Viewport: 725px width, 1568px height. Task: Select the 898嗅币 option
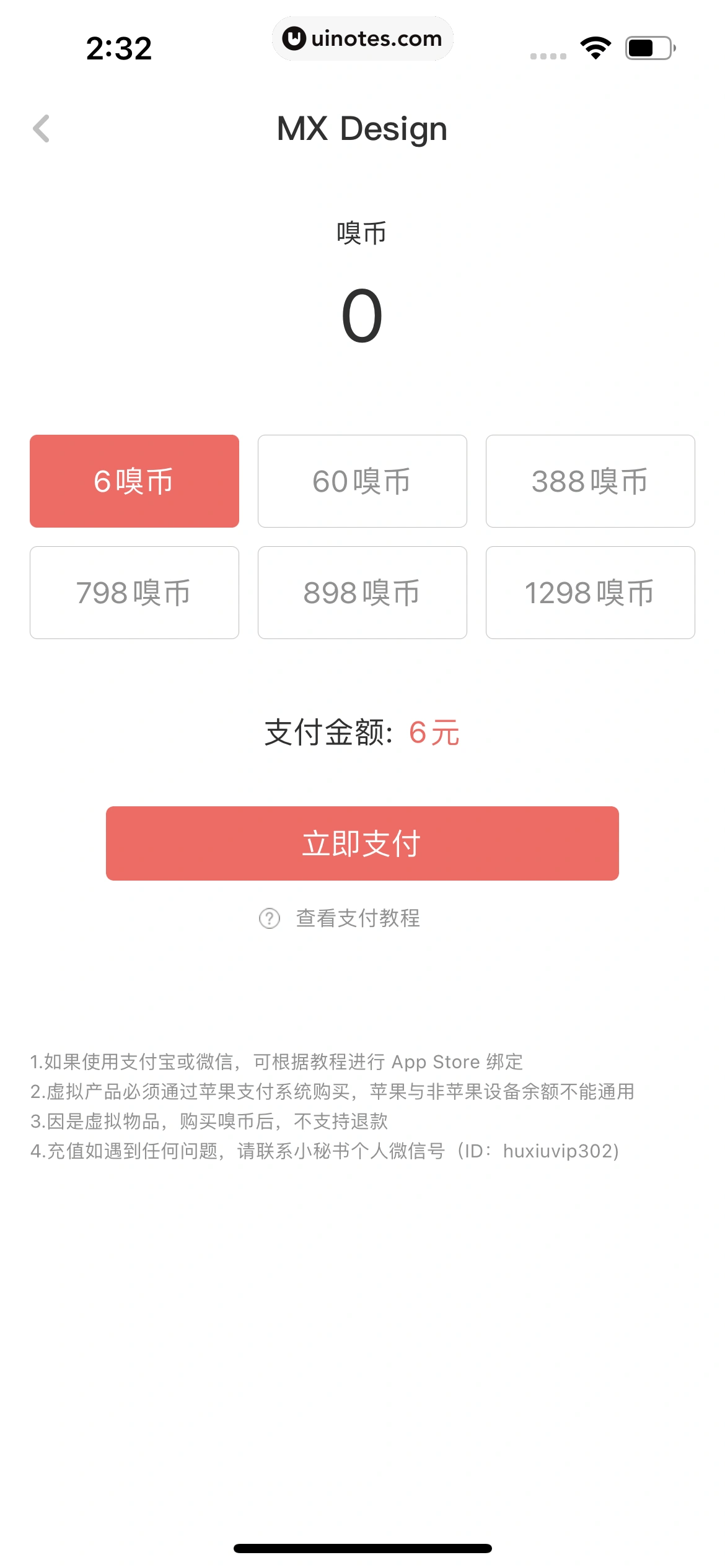click(361, 592)
